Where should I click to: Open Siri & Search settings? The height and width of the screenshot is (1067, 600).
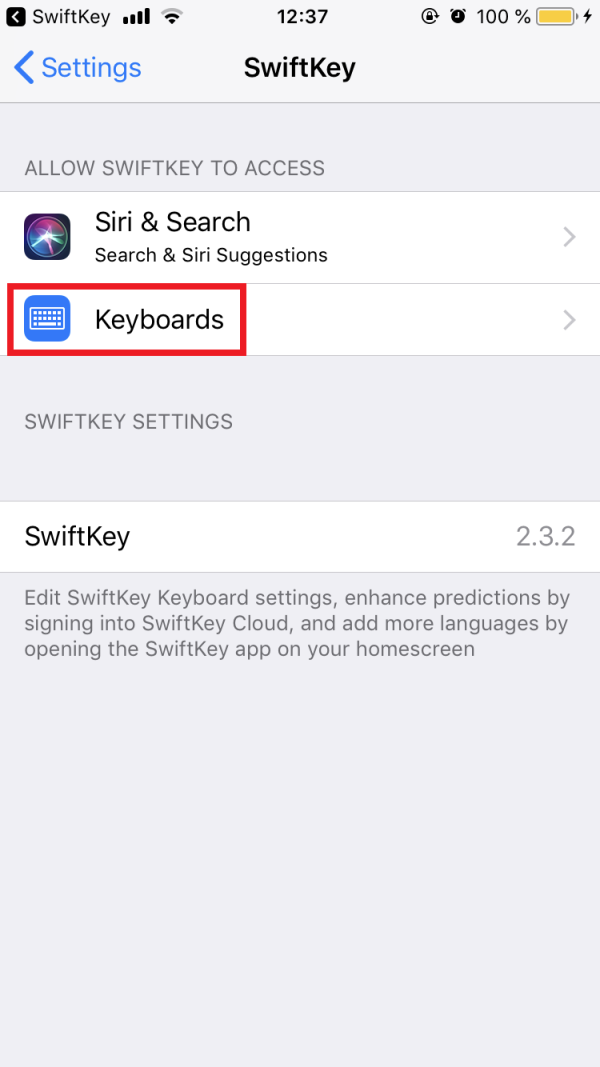point(300,237)
